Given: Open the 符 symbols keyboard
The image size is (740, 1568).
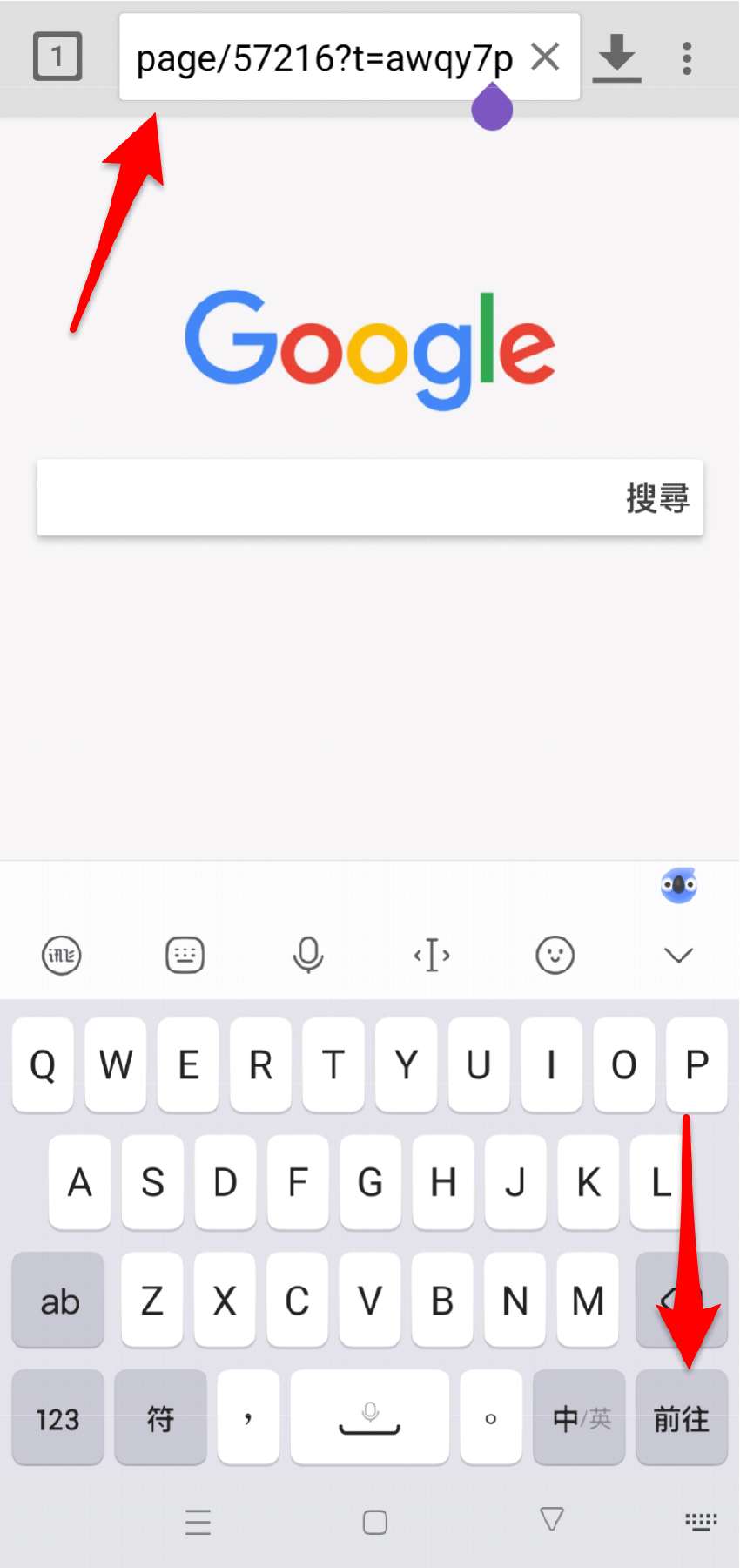Looking at the screenshot, I should 160,1417.
